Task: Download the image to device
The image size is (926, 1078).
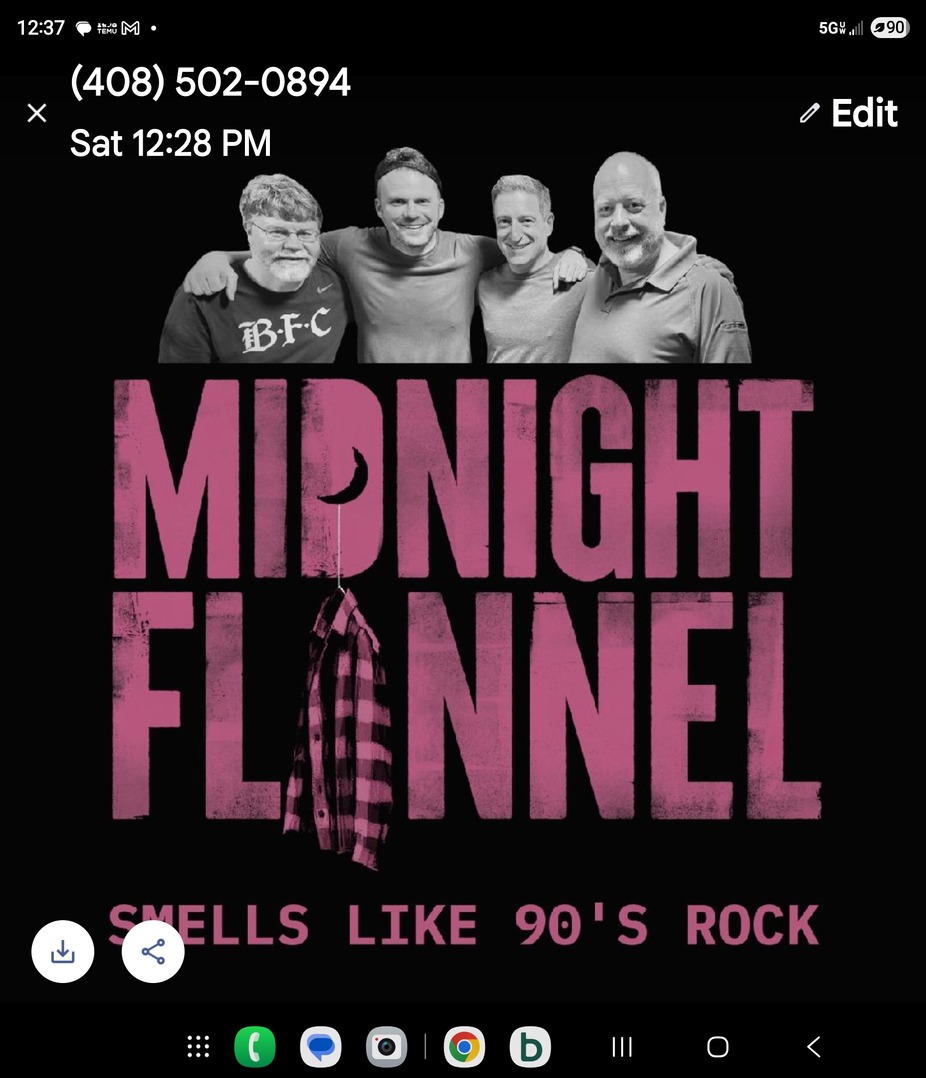Action: click(63, 951)
